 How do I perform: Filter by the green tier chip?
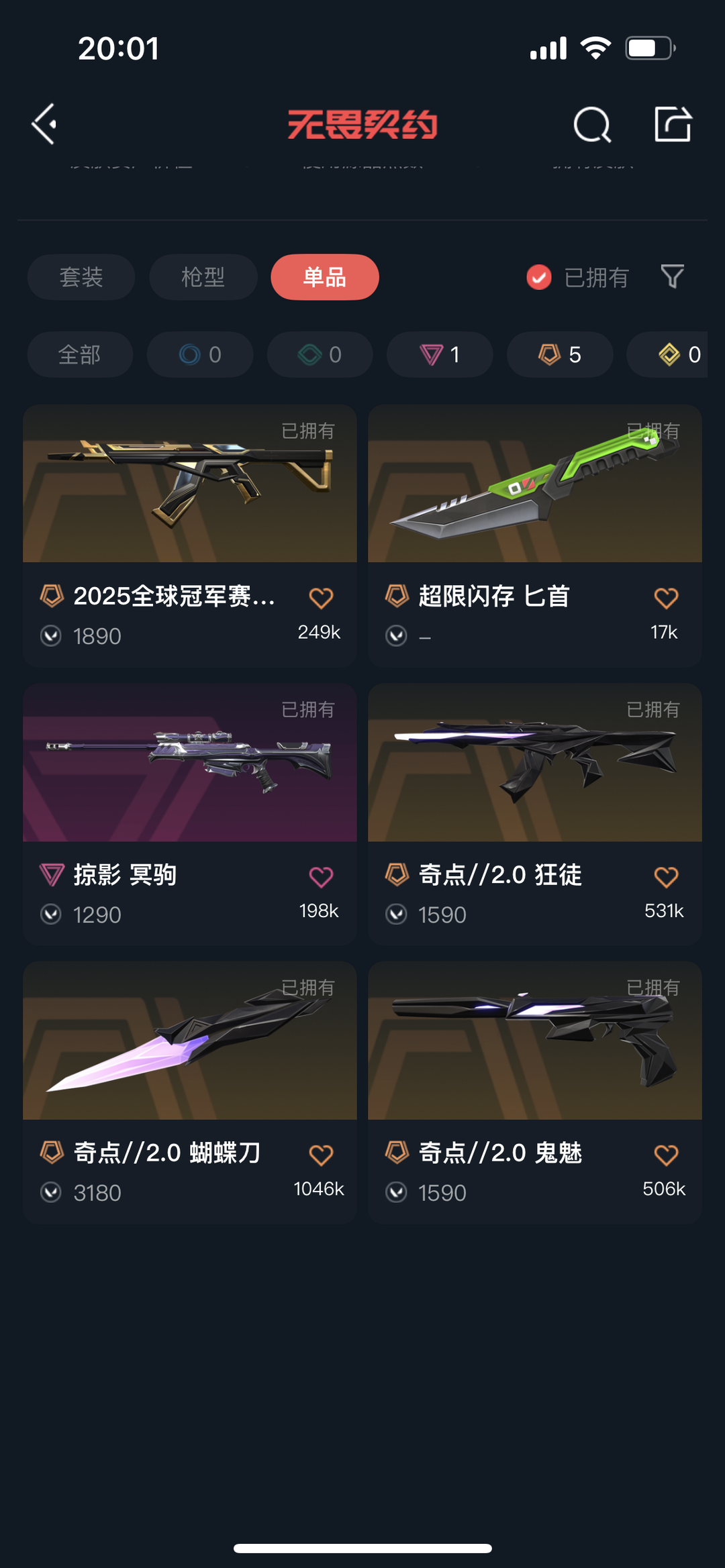click(x=320, y=354)
